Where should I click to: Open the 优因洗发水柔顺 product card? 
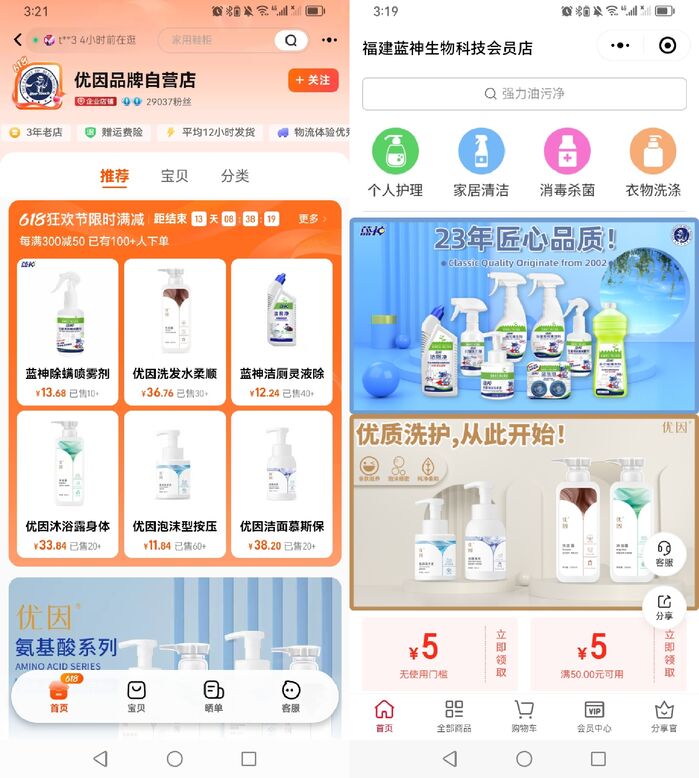click(x=174, y=330)
